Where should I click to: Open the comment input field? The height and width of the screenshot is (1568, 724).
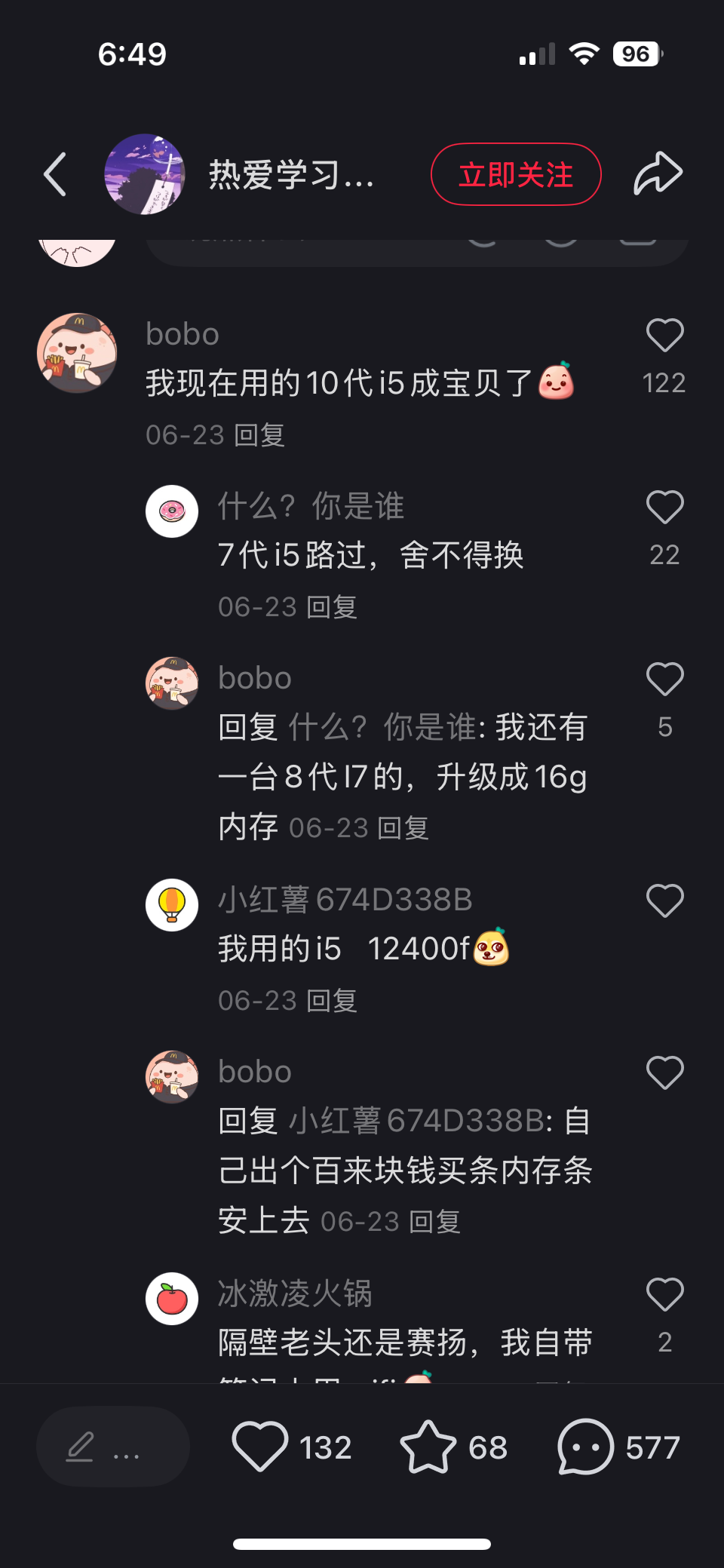click(x=113, y=1447)
